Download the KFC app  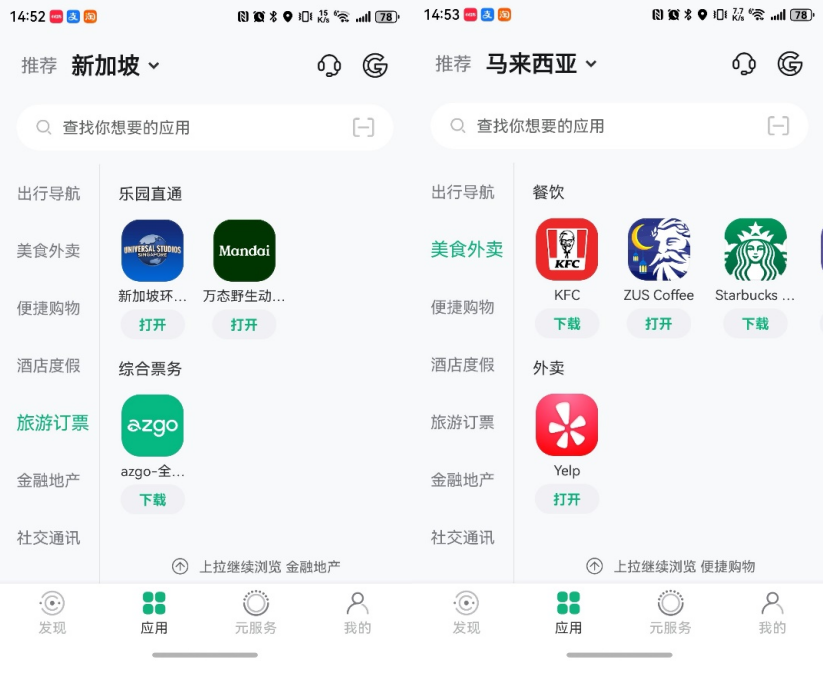pyautogui.click(x=567, y=324)
